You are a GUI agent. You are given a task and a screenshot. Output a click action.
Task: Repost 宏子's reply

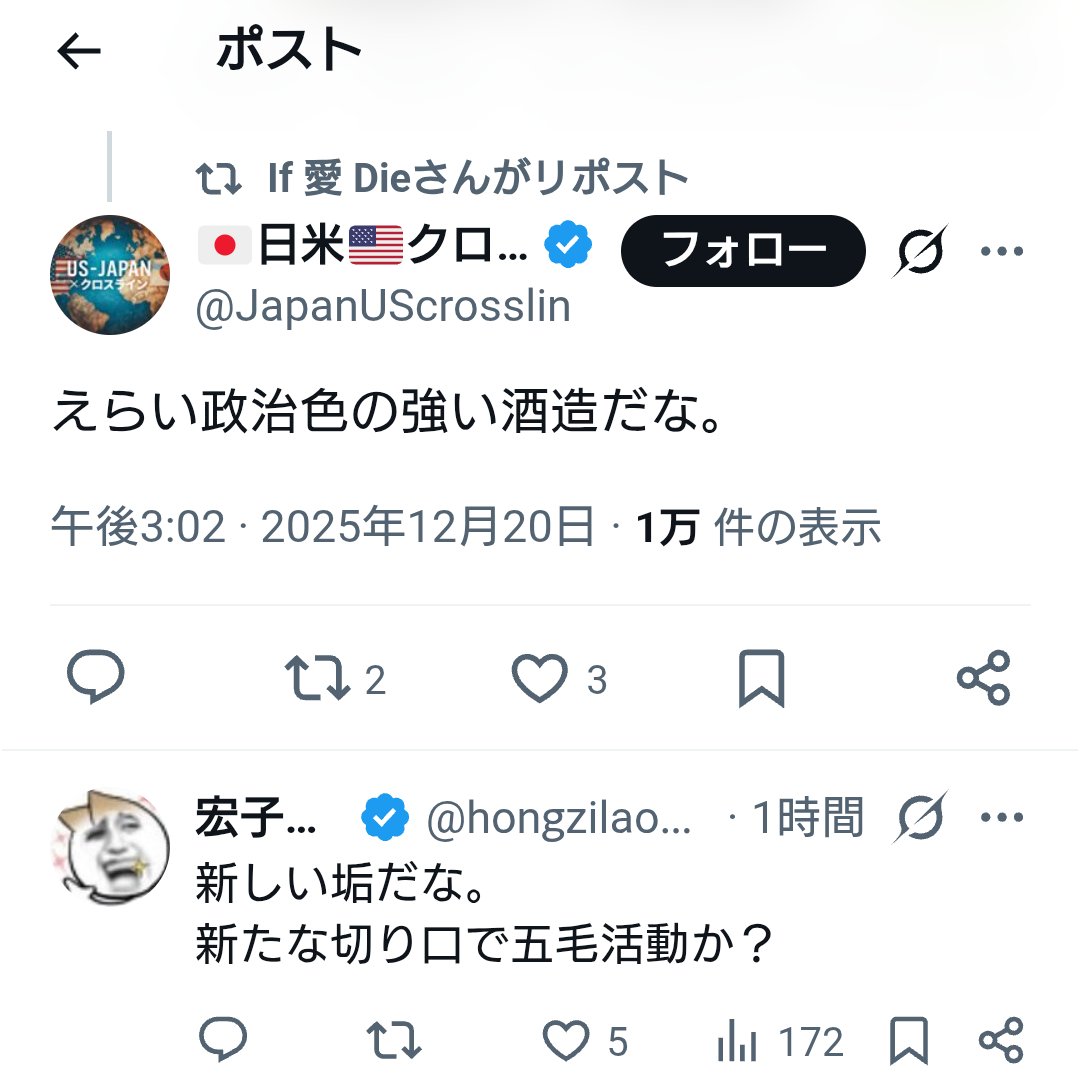[x=394, y=1041]
